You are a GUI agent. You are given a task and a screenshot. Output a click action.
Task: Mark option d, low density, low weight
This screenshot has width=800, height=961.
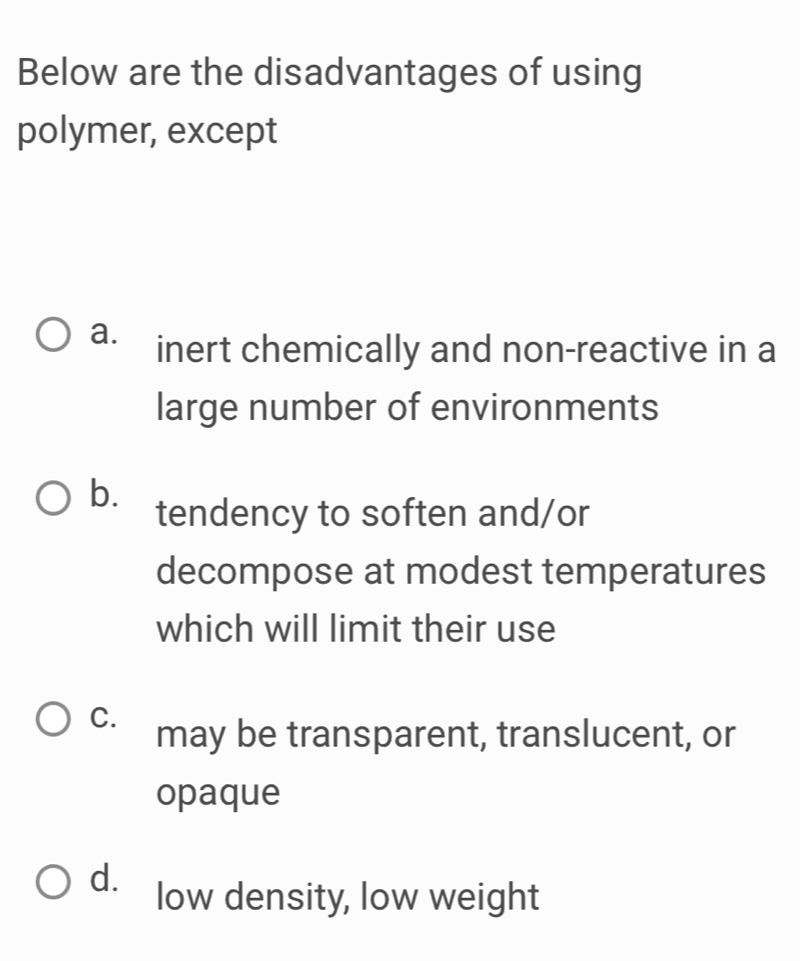click(55, 882)
